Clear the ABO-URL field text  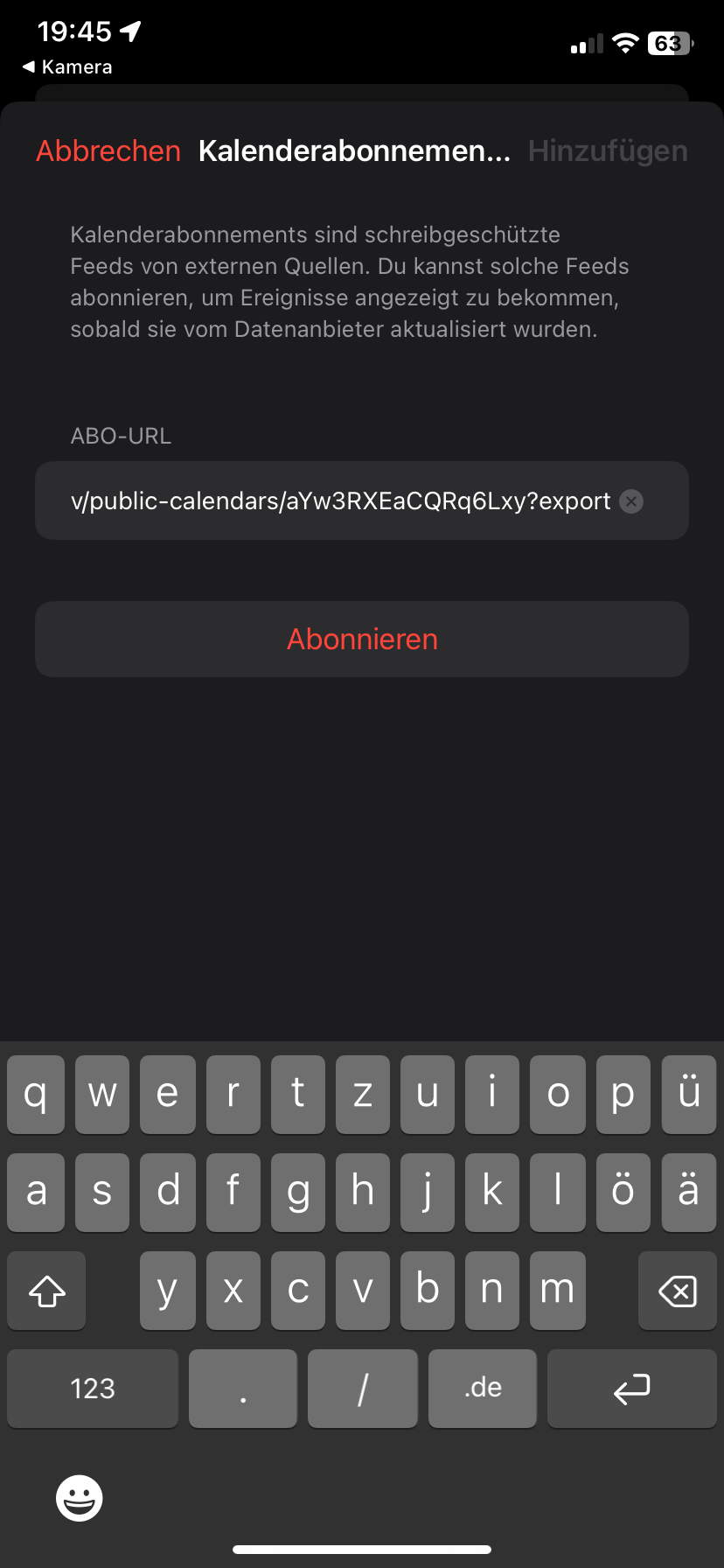click(631, 500)
